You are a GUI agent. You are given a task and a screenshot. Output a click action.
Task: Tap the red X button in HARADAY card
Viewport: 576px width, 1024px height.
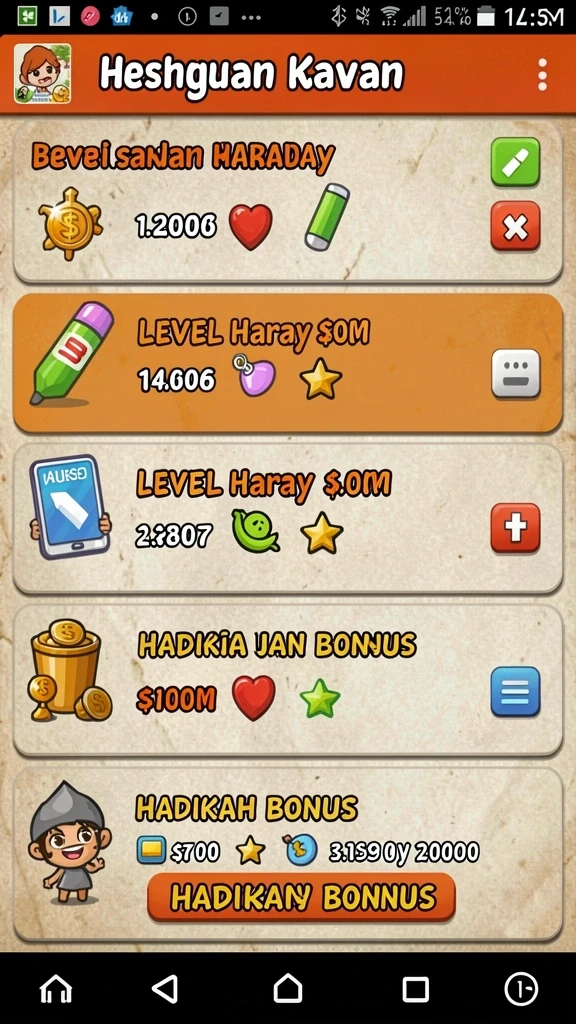[515, 227]
